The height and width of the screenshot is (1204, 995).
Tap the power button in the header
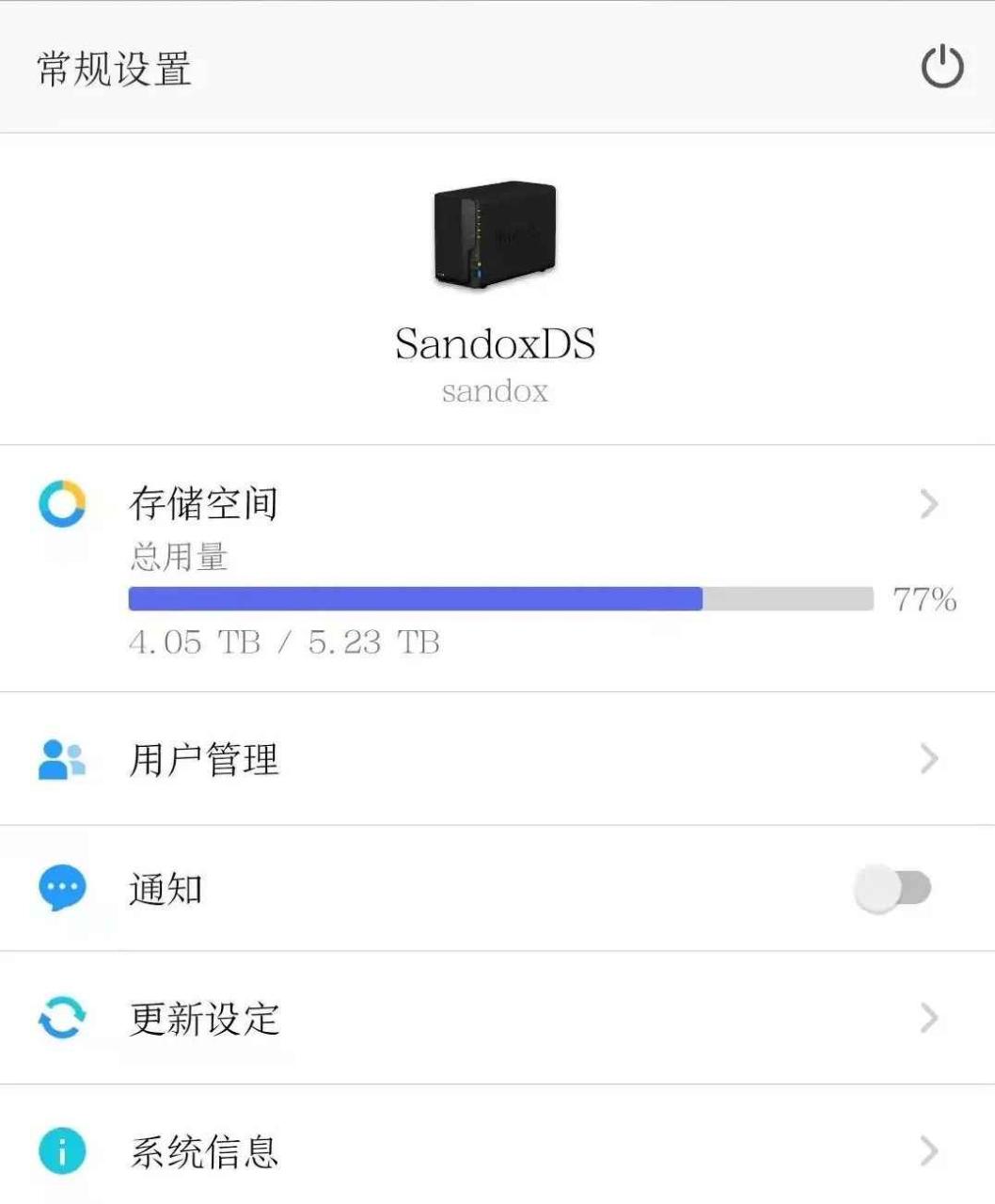tap(943, 68)
